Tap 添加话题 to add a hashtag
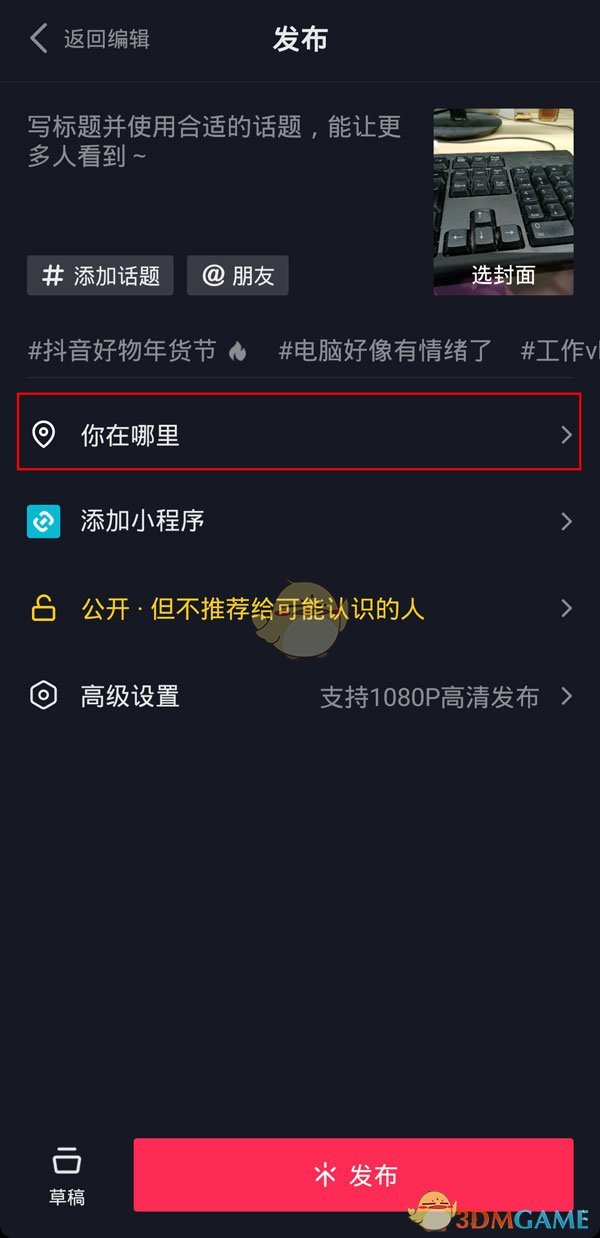This screenshot has width=600, height=1238. [100, 275]
